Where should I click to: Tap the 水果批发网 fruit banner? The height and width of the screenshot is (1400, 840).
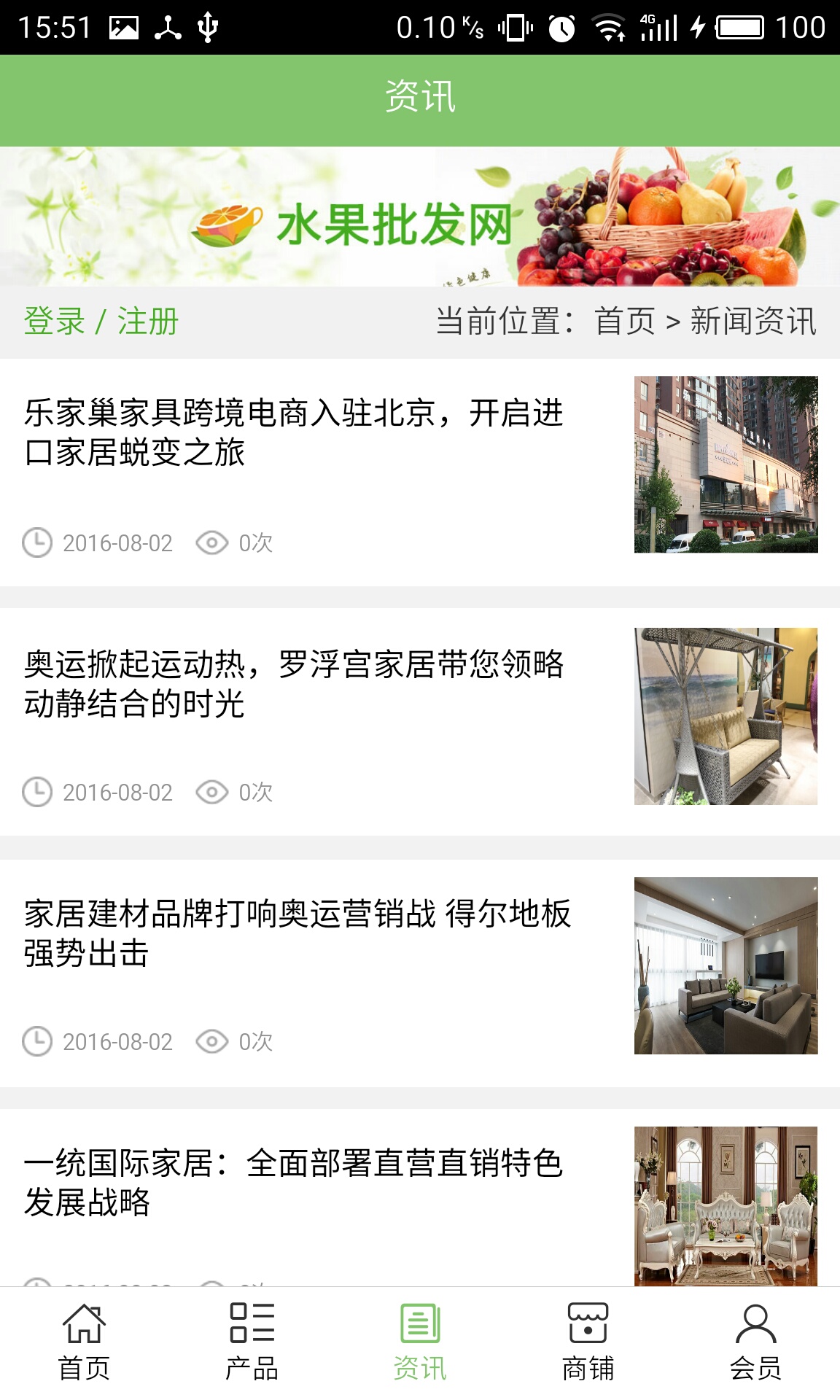pos(420,217)
